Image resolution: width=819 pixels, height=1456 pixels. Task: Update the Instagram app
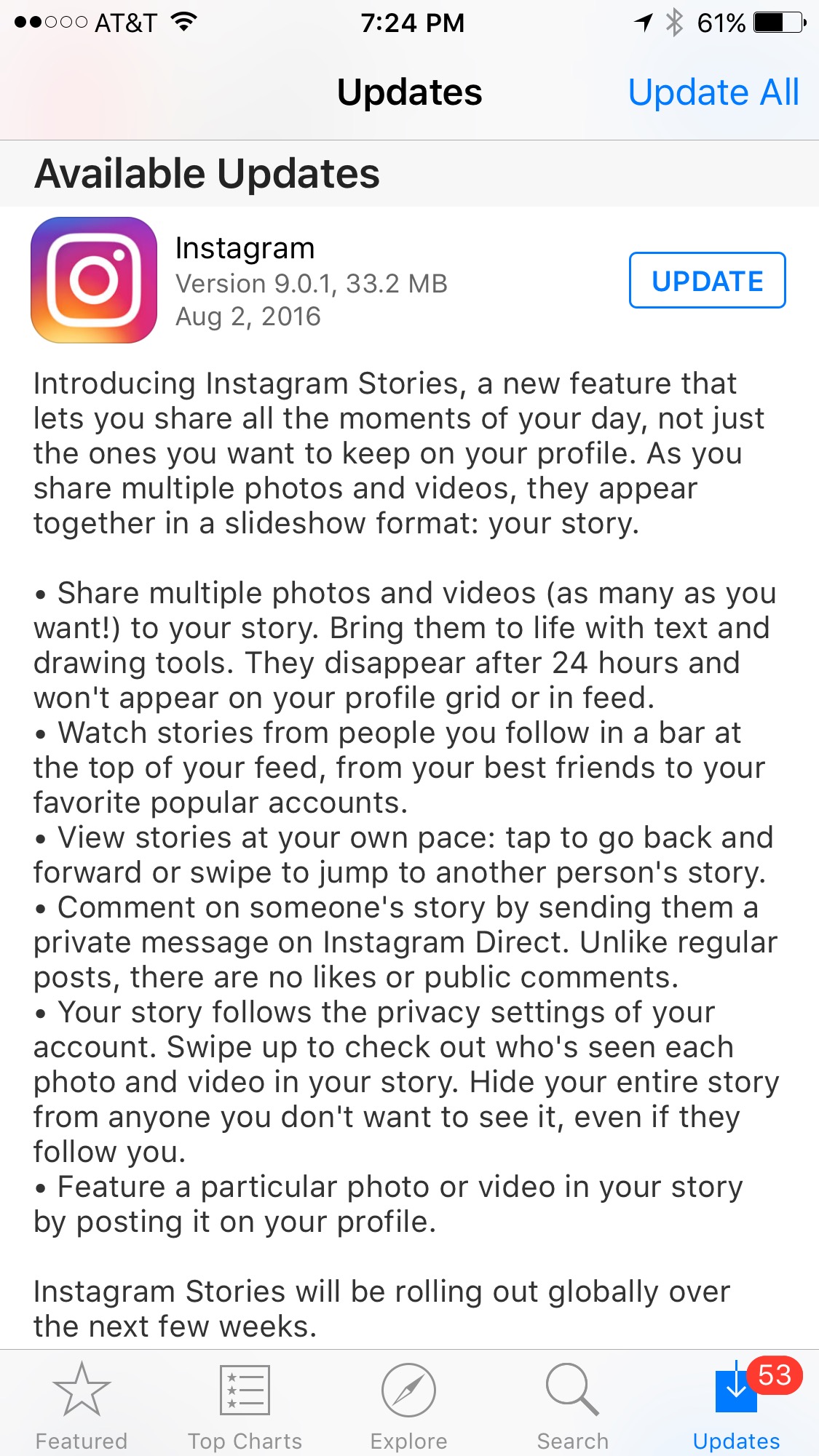[707, 280]
